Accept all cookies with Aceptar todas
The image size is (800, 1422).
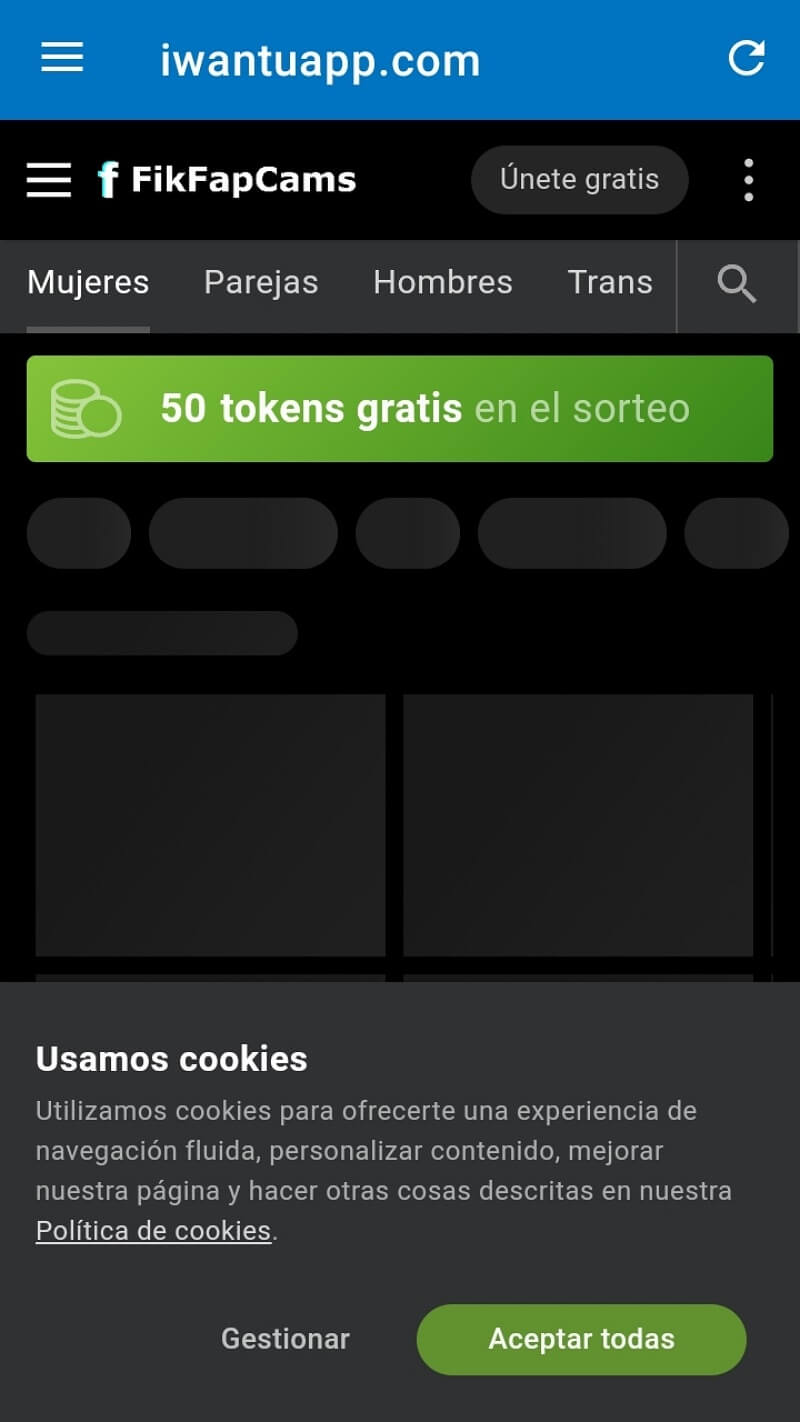tap(581, 1339)
